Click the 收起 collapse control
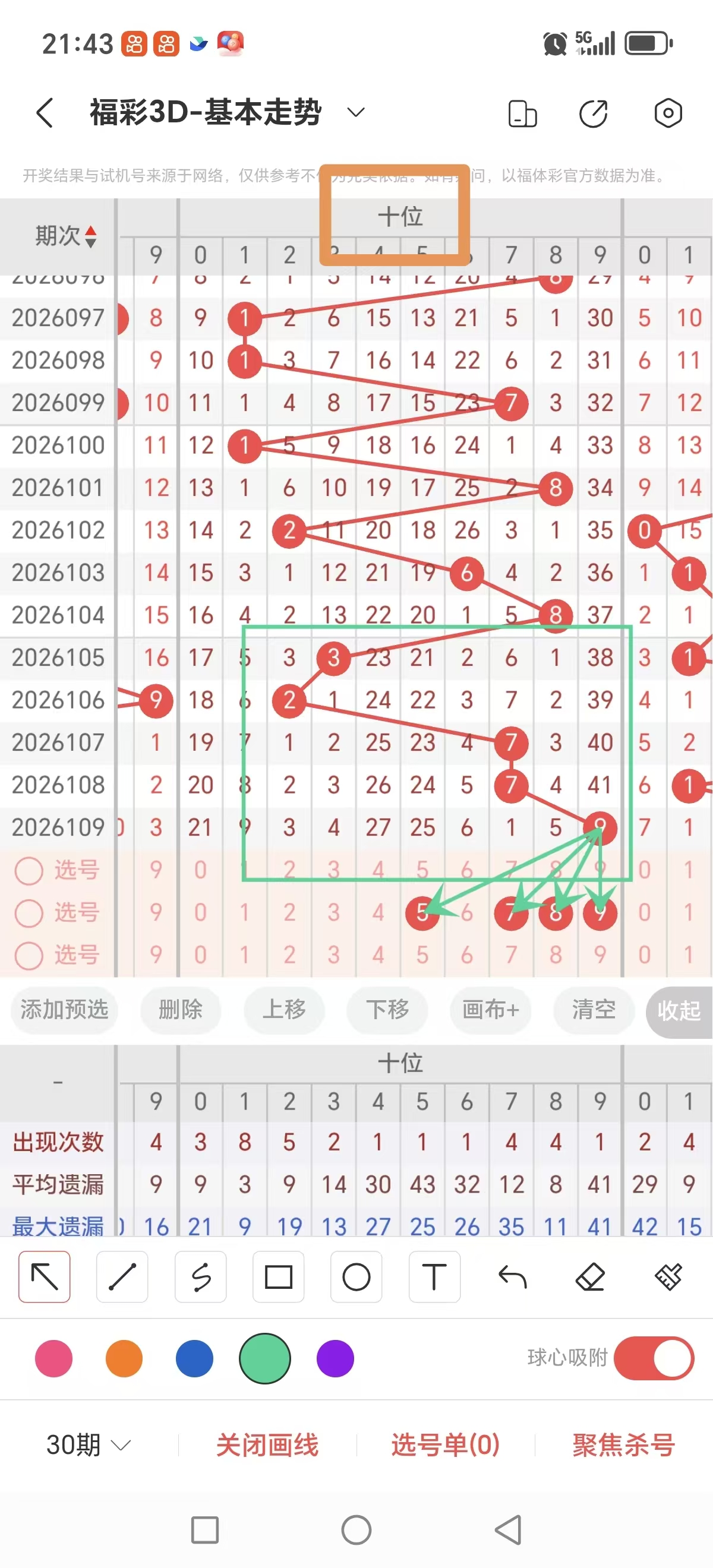The image size is (713, 1568). pyautogui.click(x=680, y=1010)
